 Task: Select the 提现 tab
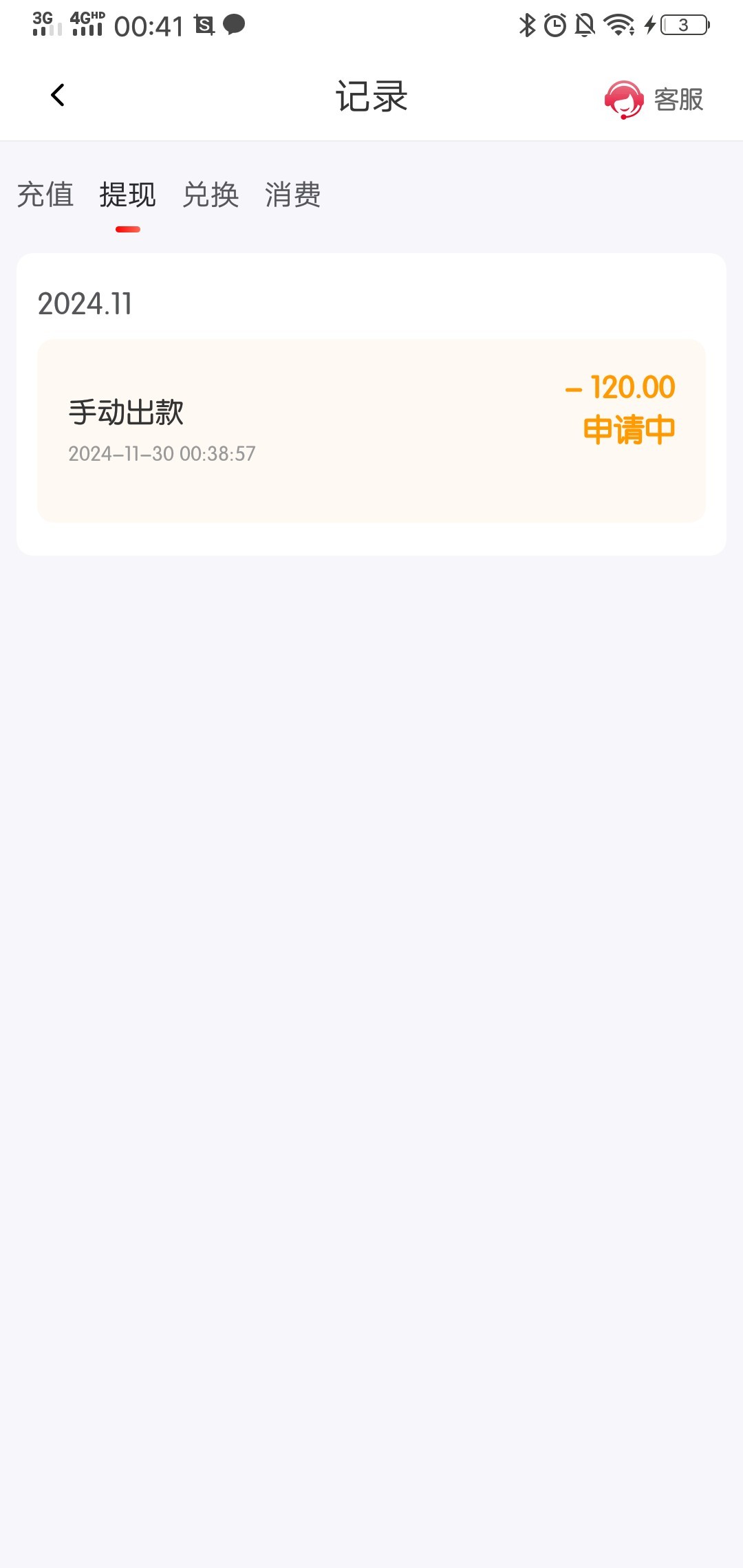[128, 195]
